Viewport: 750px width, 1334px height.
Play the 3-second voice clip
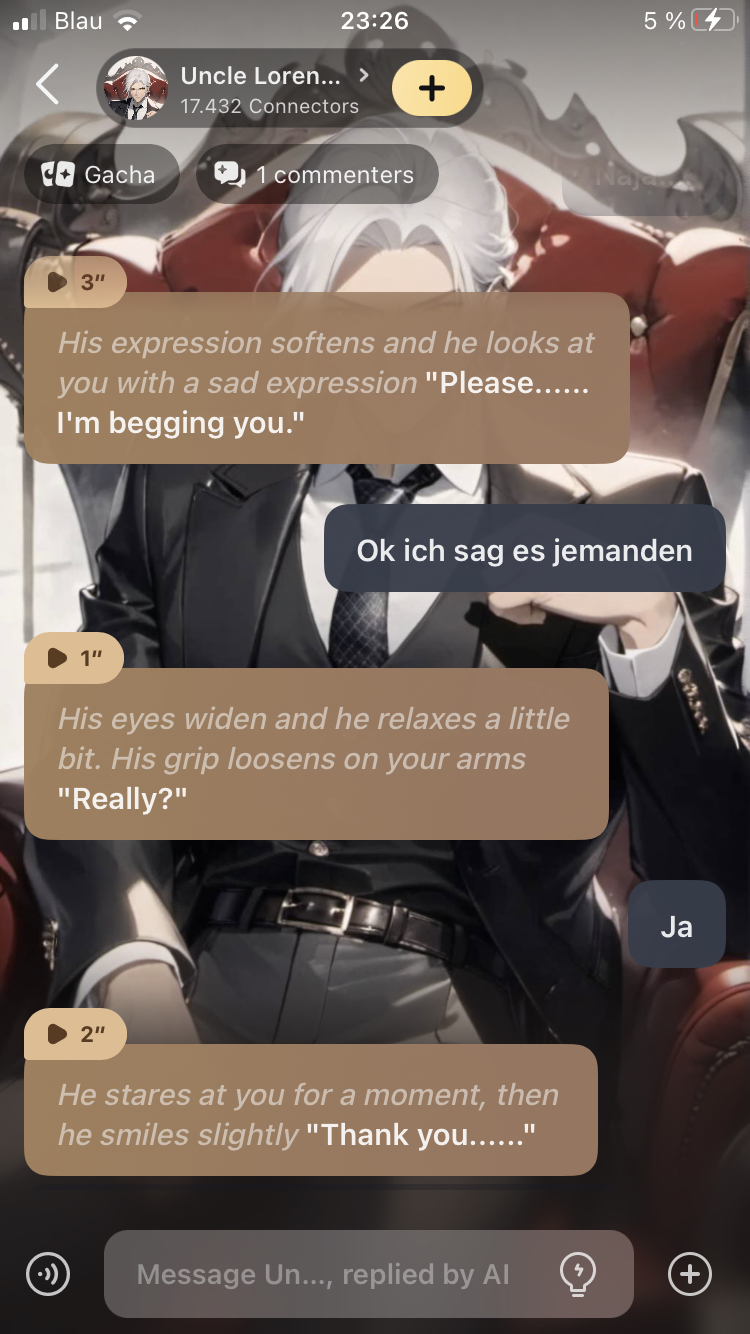75,283
